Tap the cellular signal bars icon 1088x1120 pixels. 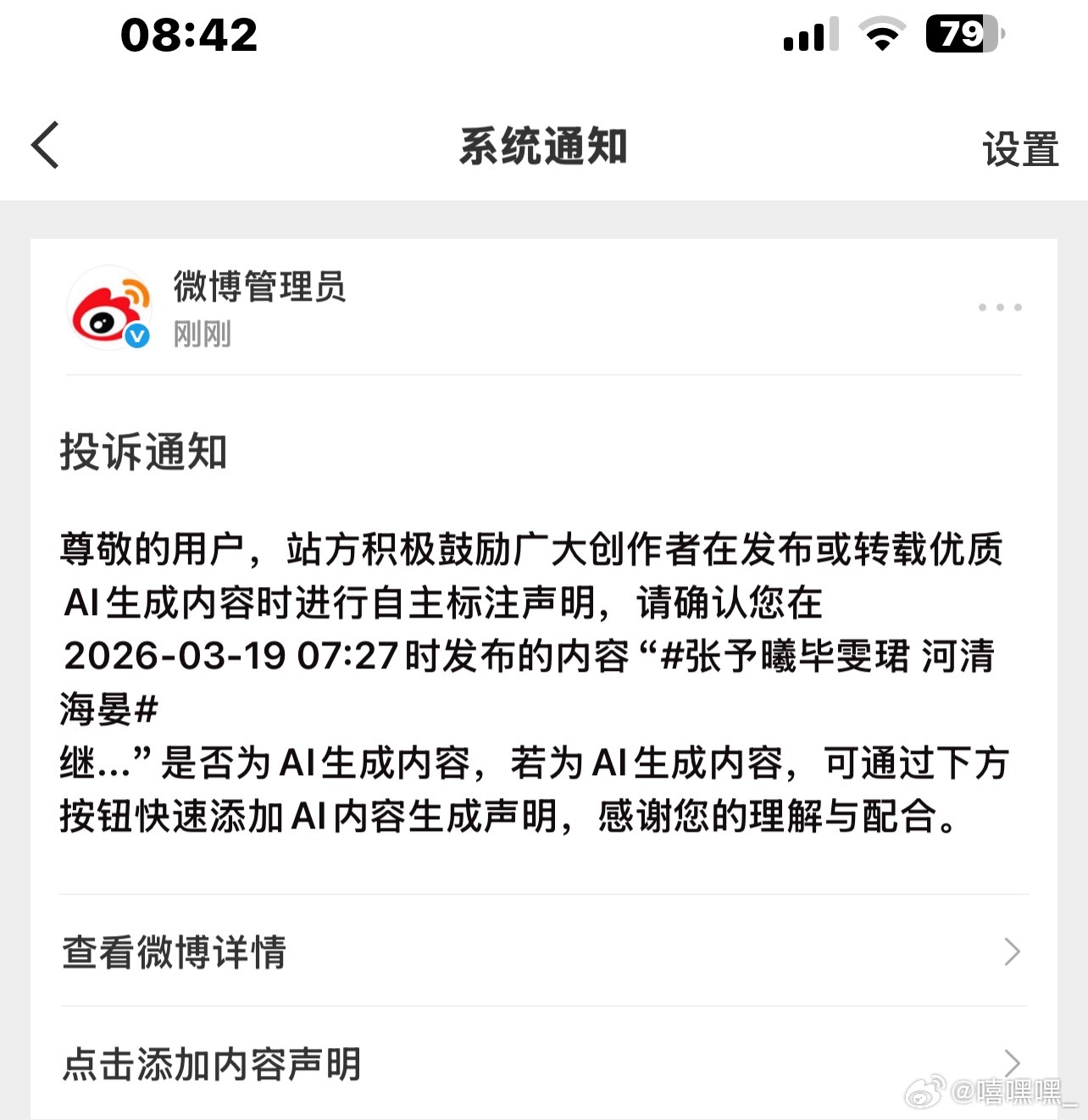point(811,34)
